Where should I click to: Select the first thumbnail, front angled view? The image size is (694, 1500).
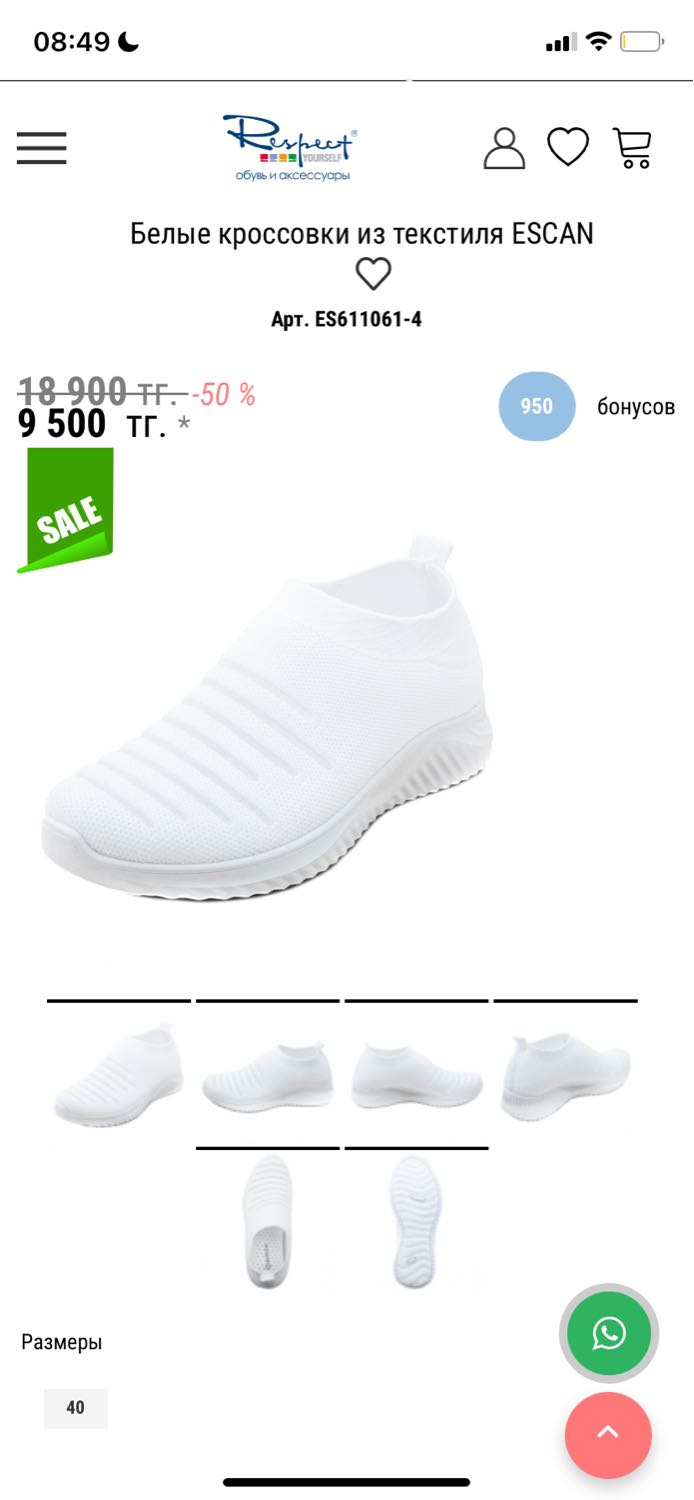[119, 1074]
